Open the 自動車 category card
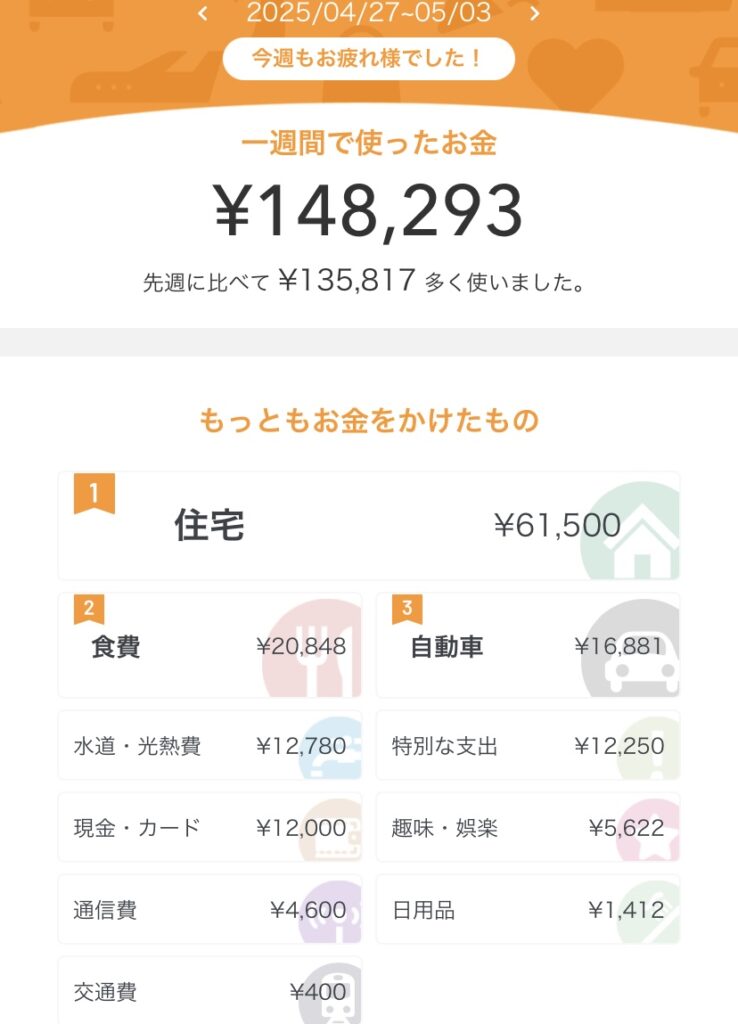 [527, 646]
